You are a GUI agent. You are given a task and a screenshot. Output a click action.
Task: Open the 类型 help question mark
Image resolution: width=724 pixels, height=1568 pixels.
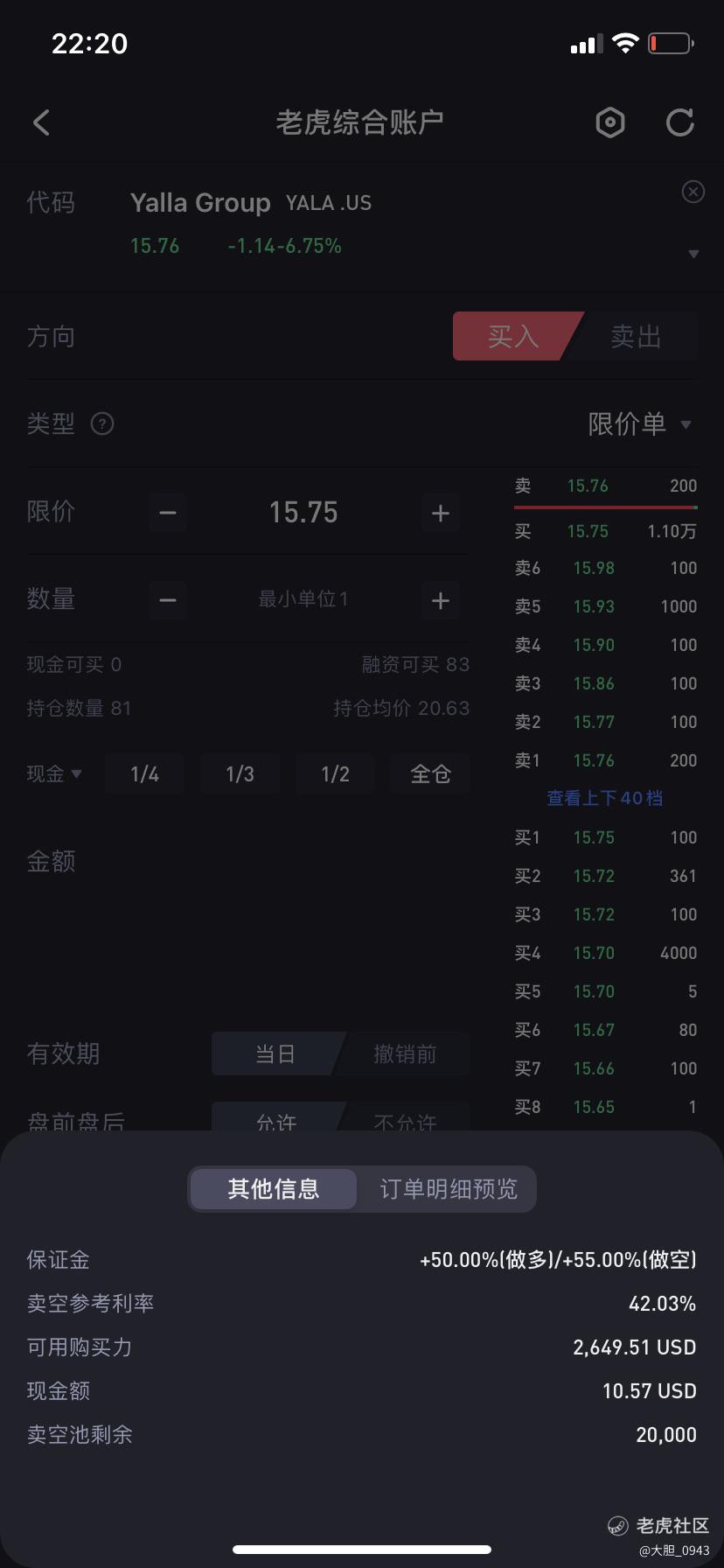[x=102, y=424]
